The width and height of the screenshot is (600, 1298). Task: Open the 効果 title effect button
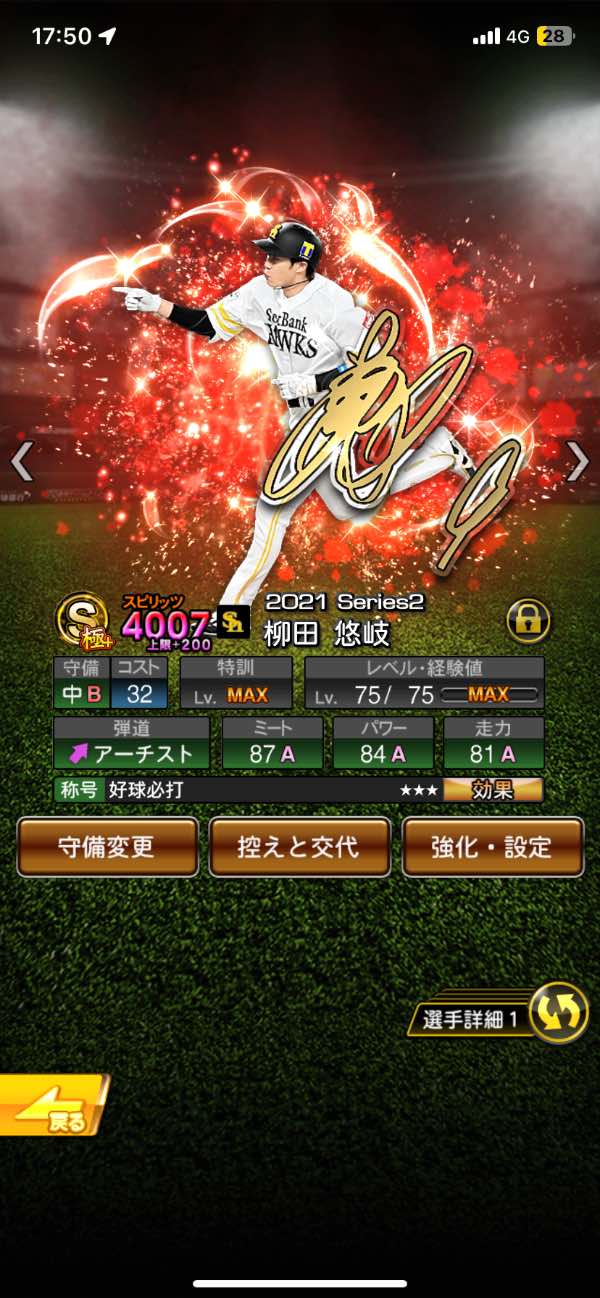point(492,790)
